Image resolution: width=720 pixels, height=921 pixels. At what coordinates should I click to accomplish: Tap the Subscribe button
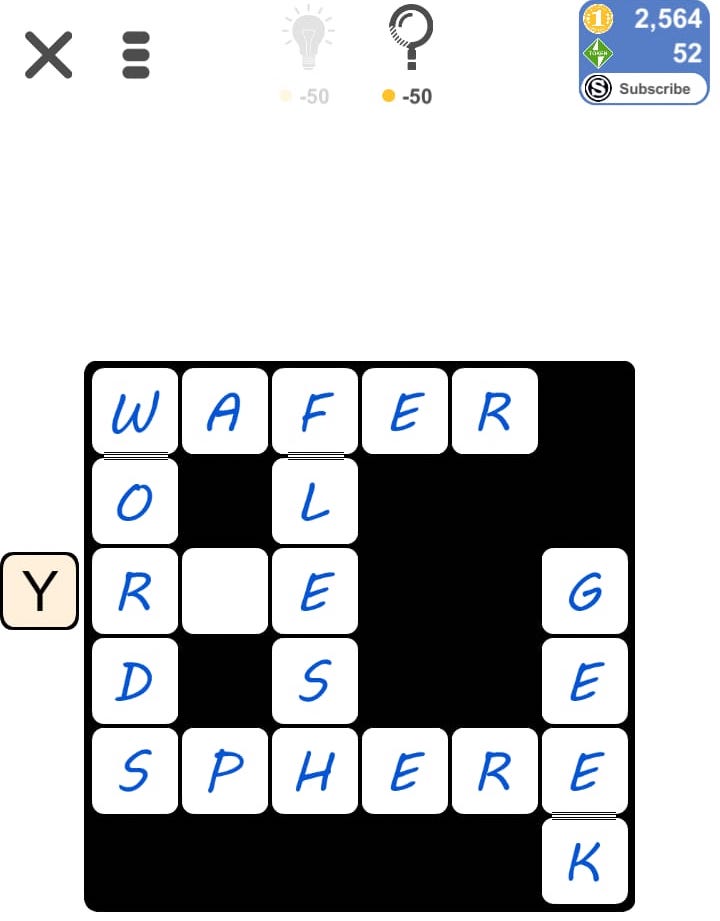coord(644,89)
